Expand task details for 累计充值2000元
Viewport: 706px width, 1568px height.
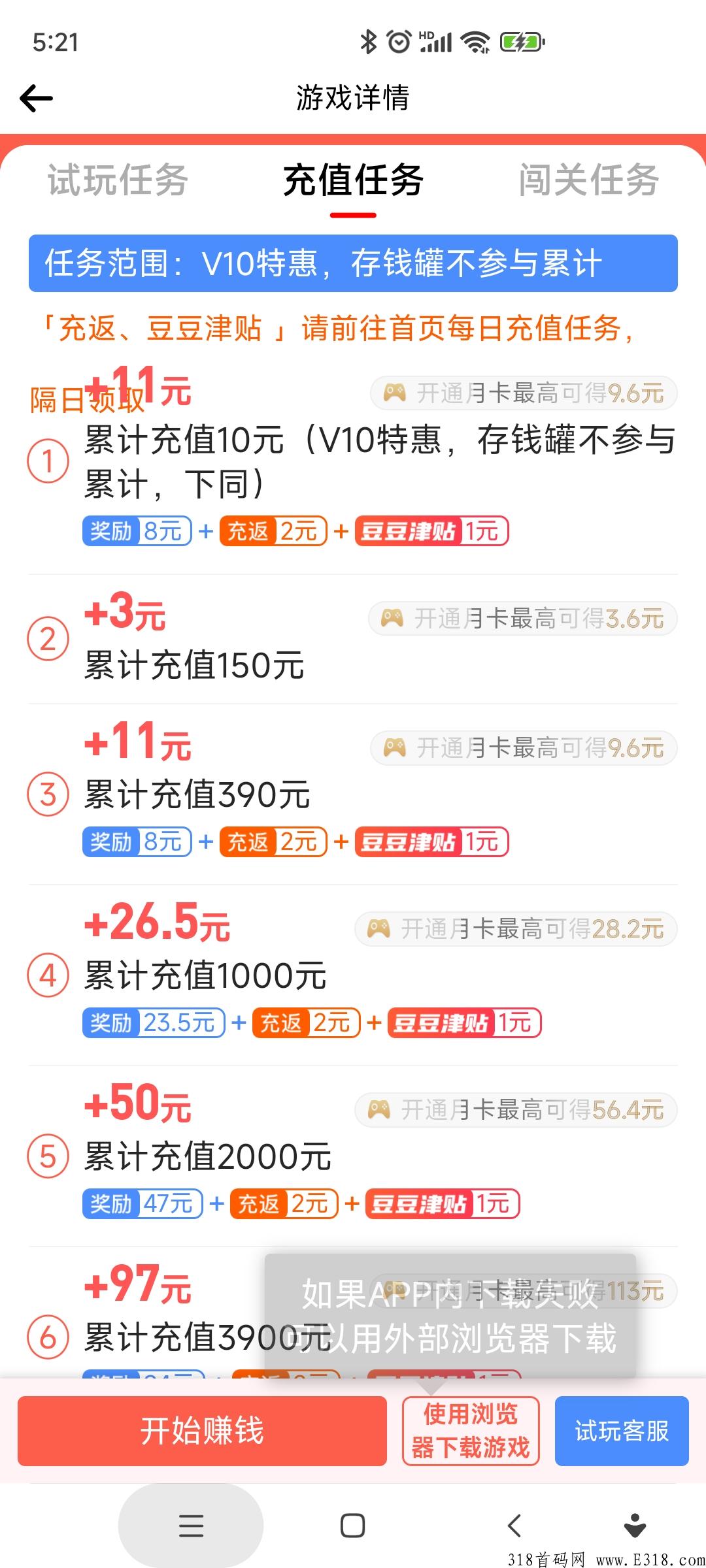(x=206, y=1156)
